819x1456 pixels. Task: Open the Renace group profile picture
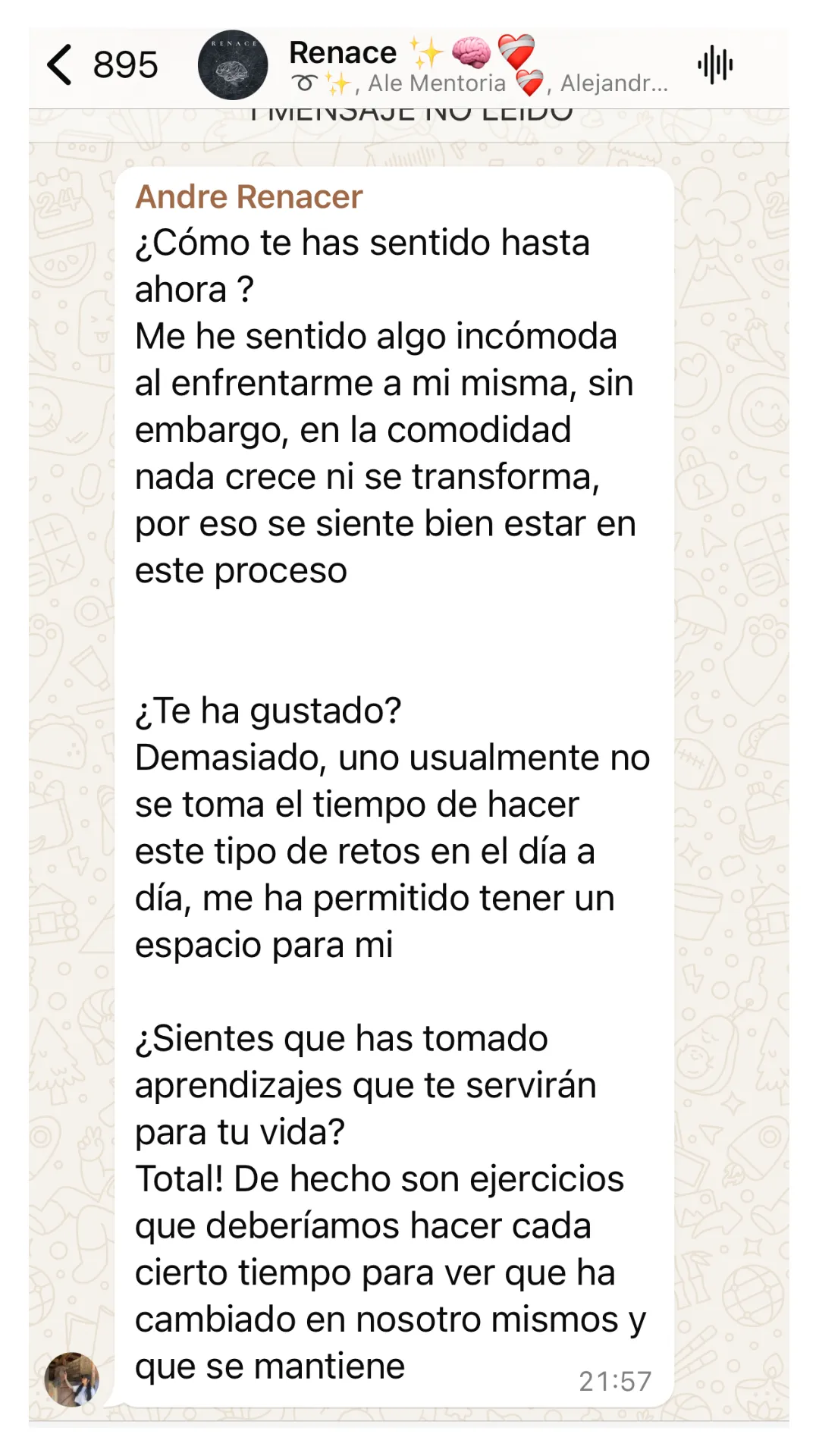coord(233,65)
